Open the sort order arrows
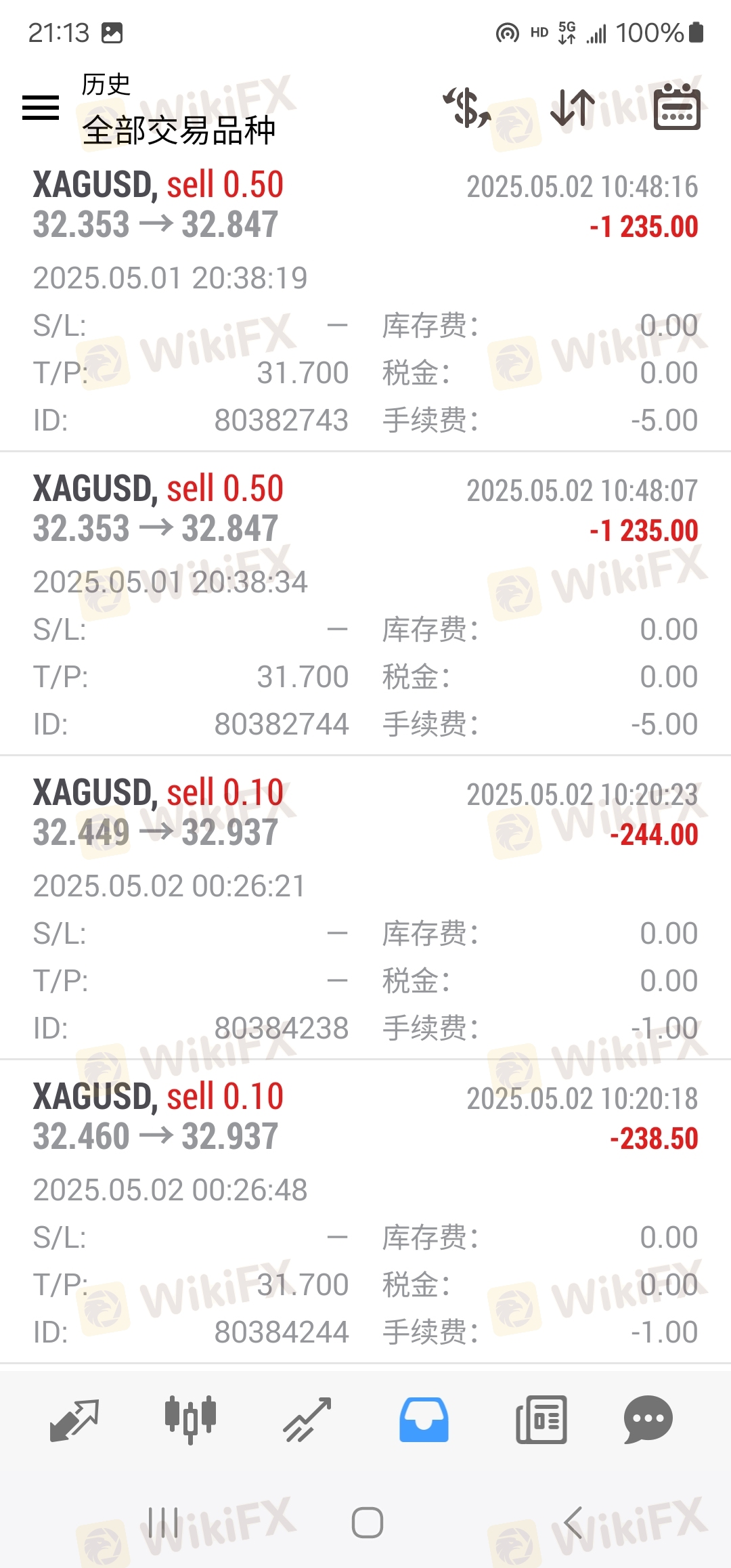The width and height of the screenshot is (731, 1568). point(573,108)
